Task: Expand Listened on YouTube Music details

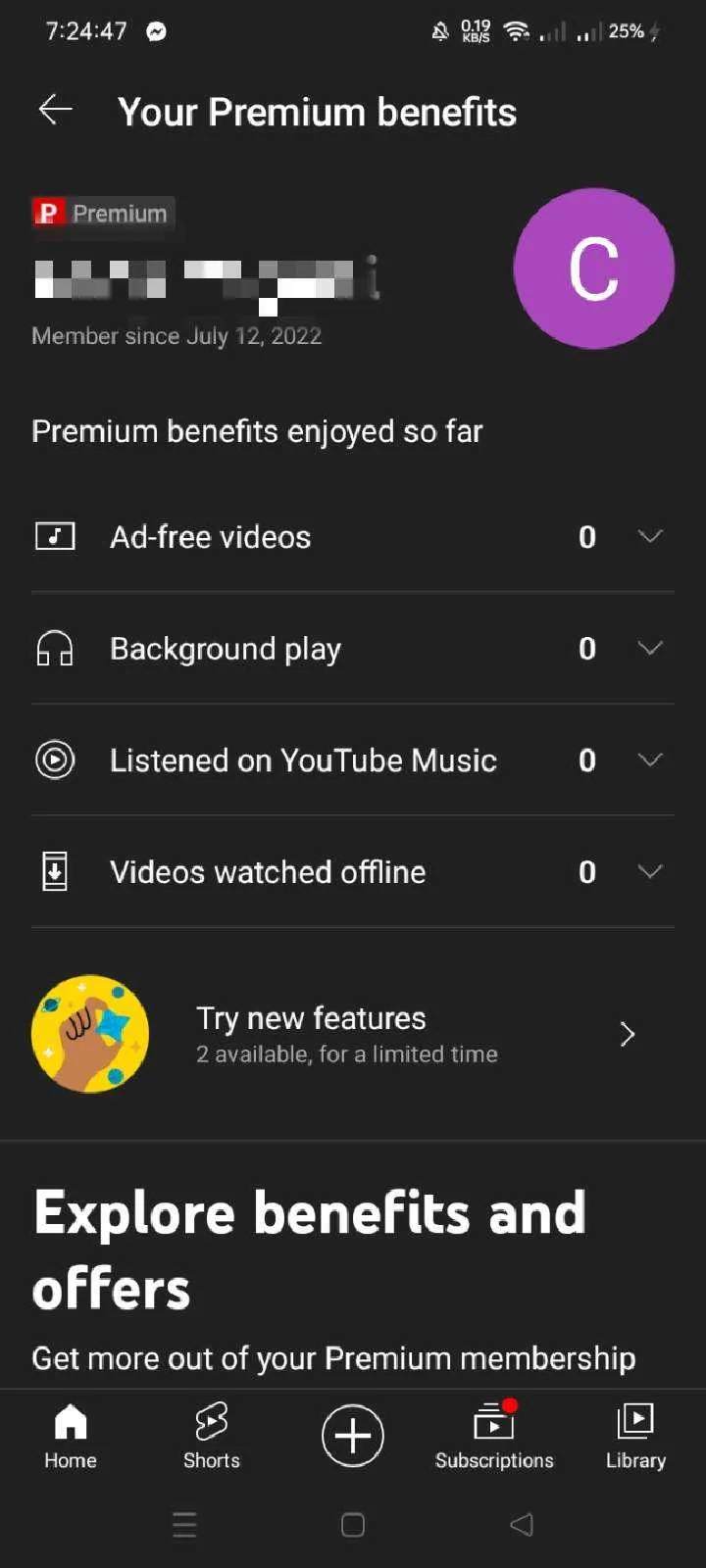Action: click(353, 759)
